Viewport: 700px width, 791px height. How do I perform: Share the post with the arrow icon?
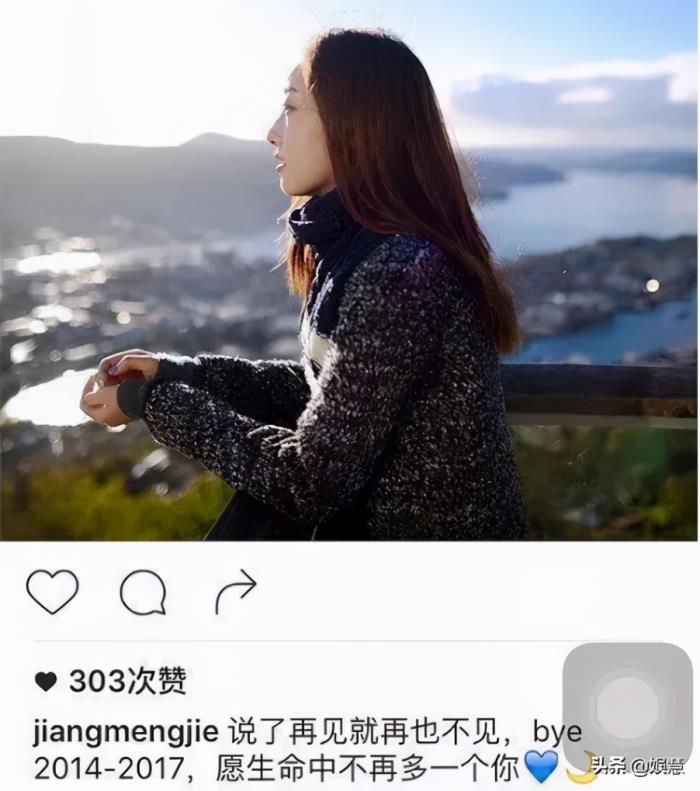coord(236,591)
